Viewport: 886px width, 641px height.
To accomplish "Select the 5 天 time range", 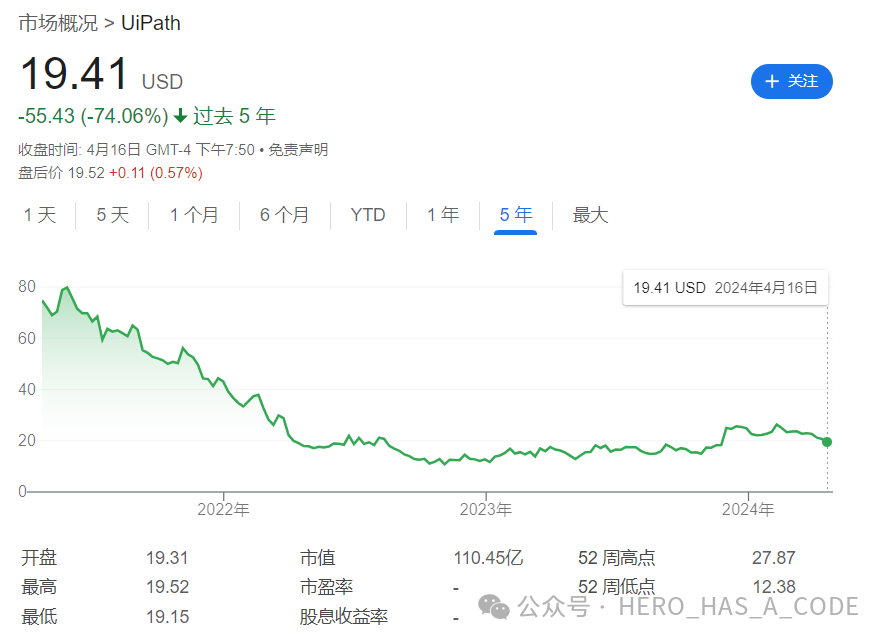I will pyautogui.click(x=112, y=215).
